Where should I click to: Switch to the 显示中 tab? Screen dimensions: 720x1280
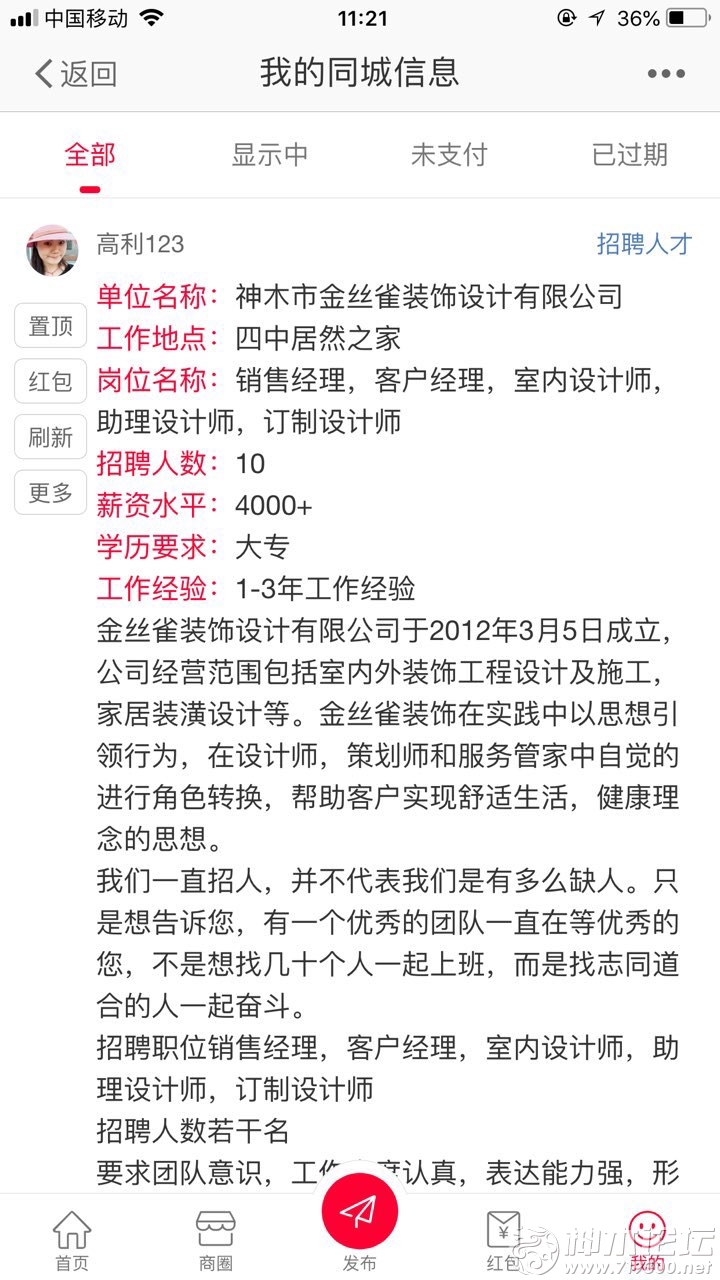(269, 155)
